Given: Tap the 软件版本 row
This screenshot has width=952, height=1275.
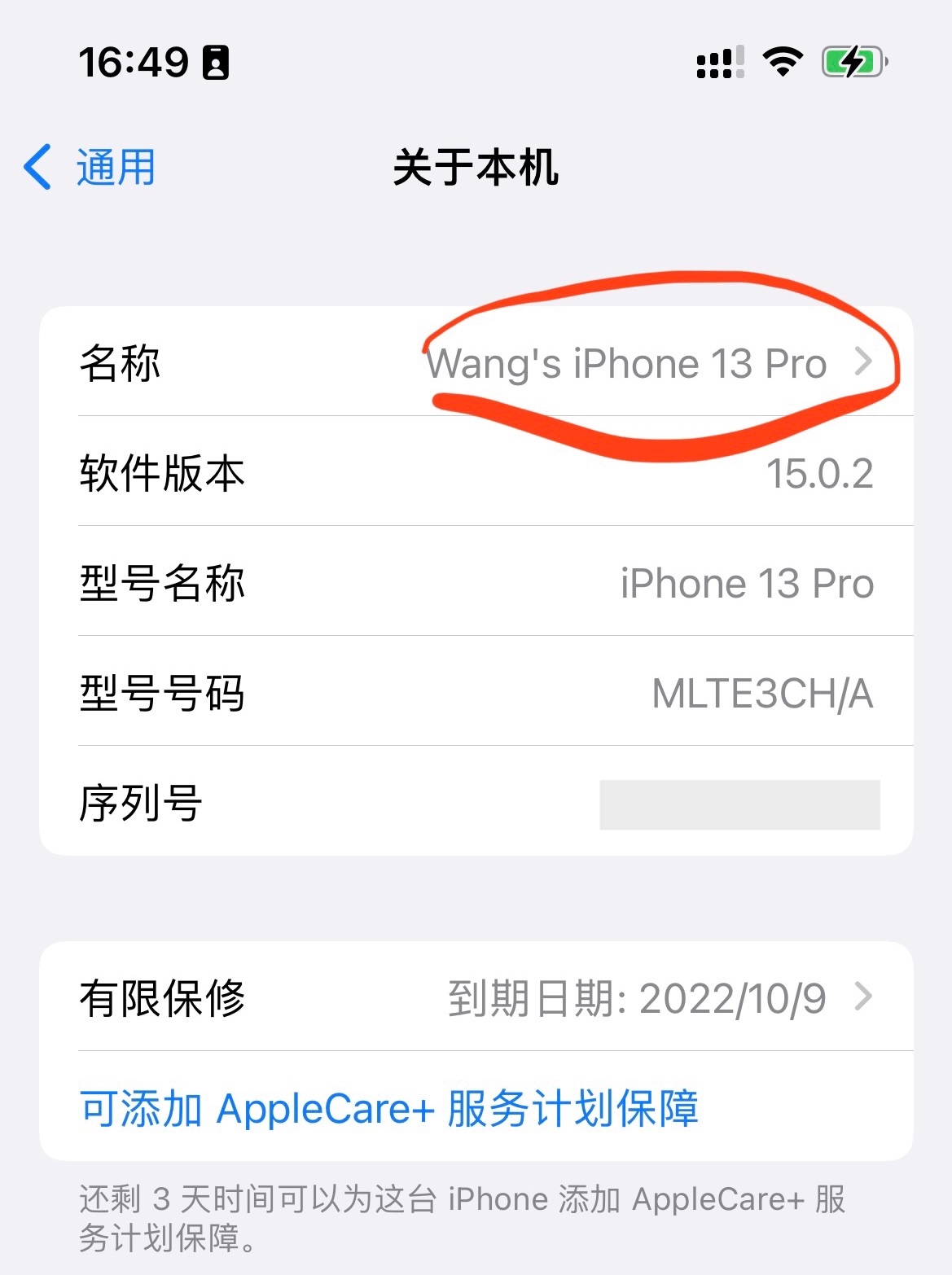Looking at the screenshot, I should coord(476,472).
